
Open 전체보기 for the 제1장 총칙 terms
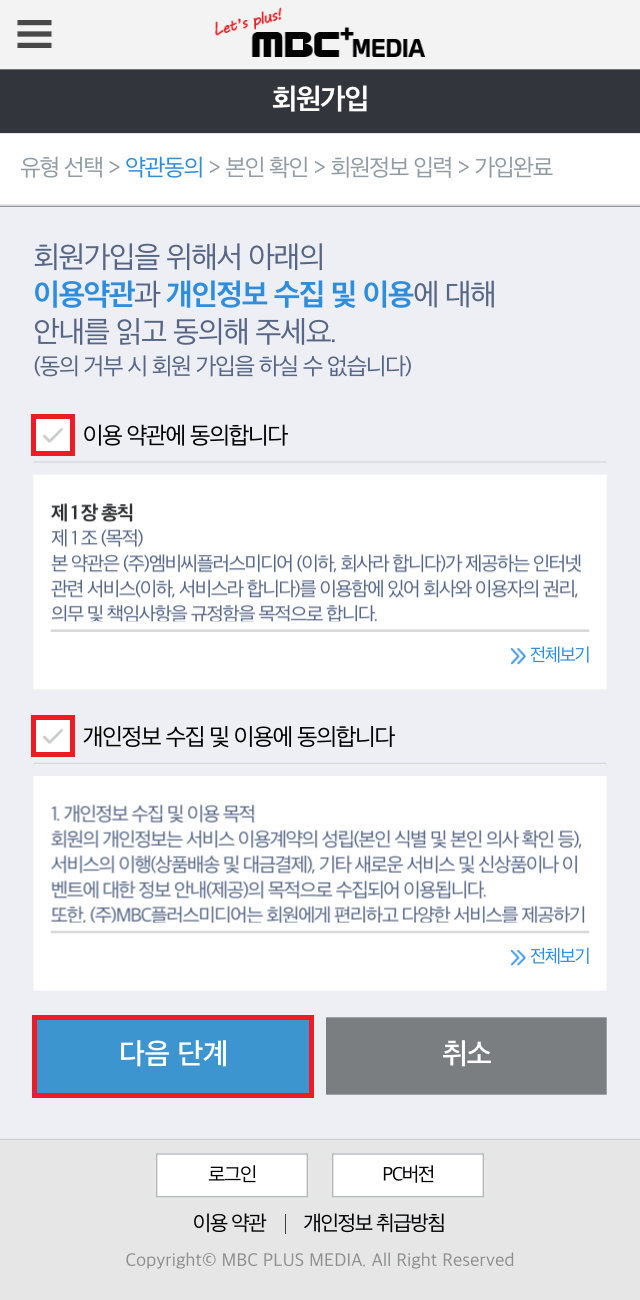[x=549, y=656]
